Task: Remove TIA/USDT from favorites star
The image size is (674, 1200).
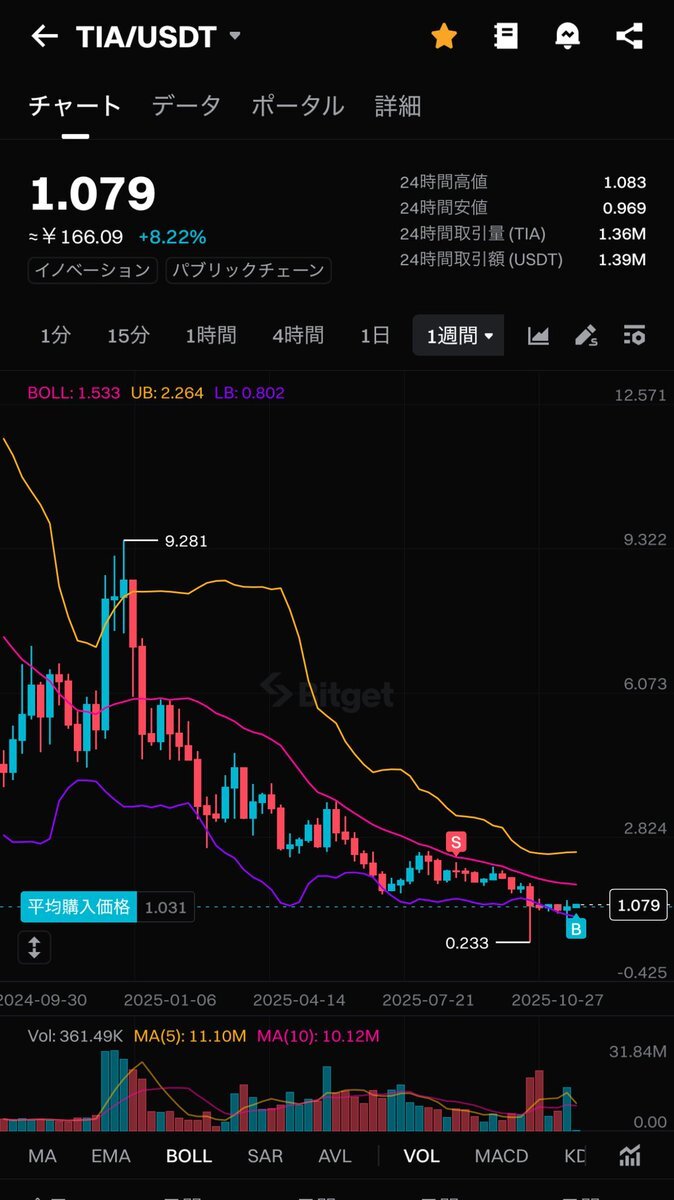Action: (x=444, y=37)
